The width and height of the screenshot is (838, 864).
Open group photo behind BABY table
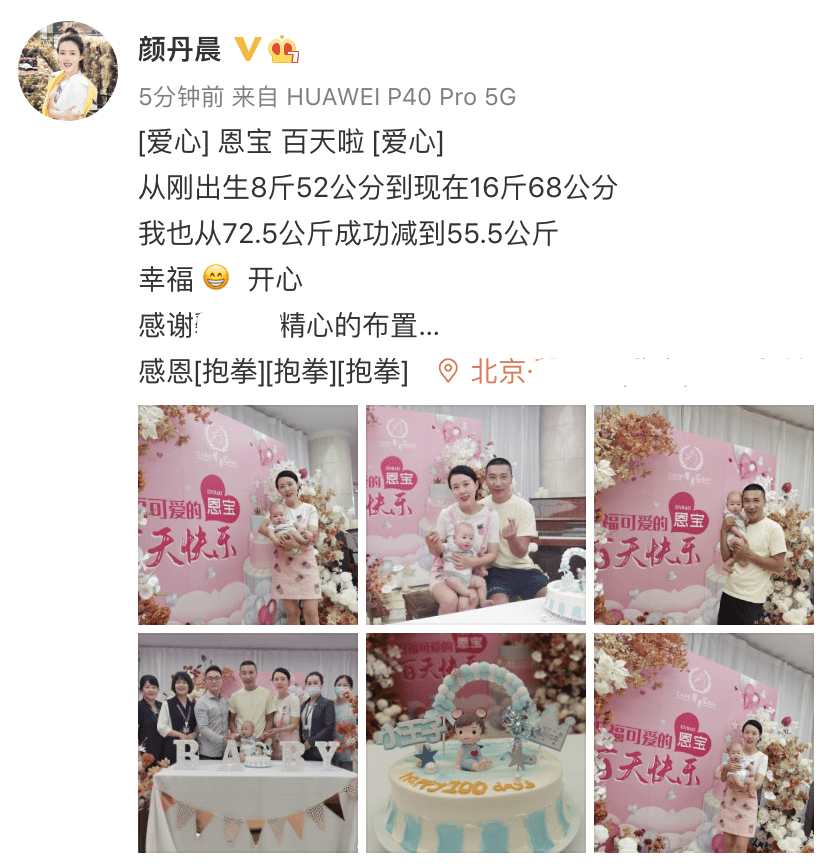pyautogui.click(x=248, y=742)
